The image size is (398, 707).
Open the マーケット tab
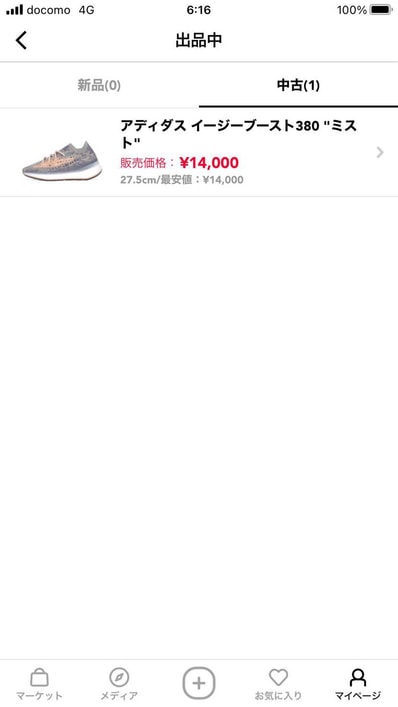point(39,684)
